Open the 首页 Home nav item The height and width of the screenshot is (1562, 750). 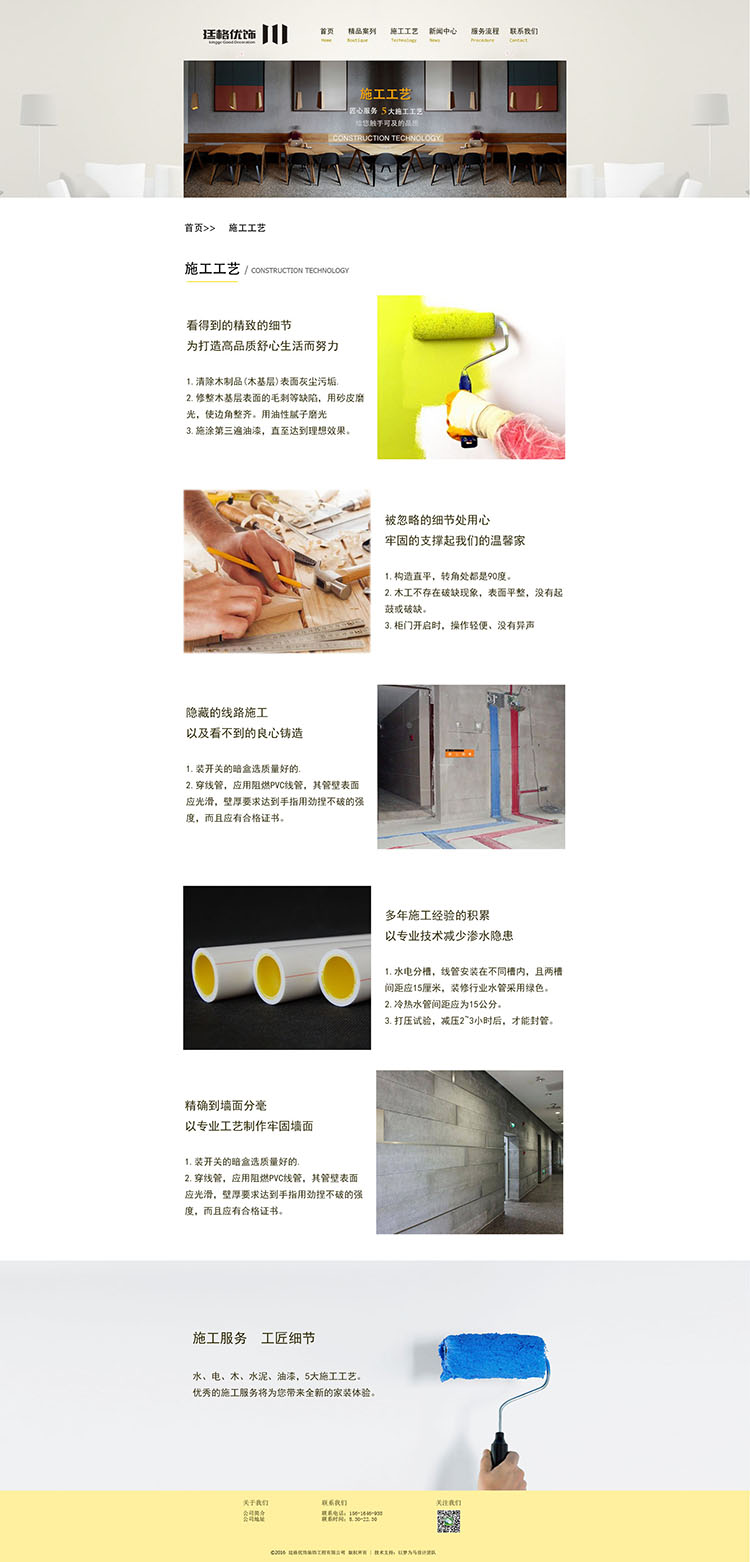click(x=326, y=34)
